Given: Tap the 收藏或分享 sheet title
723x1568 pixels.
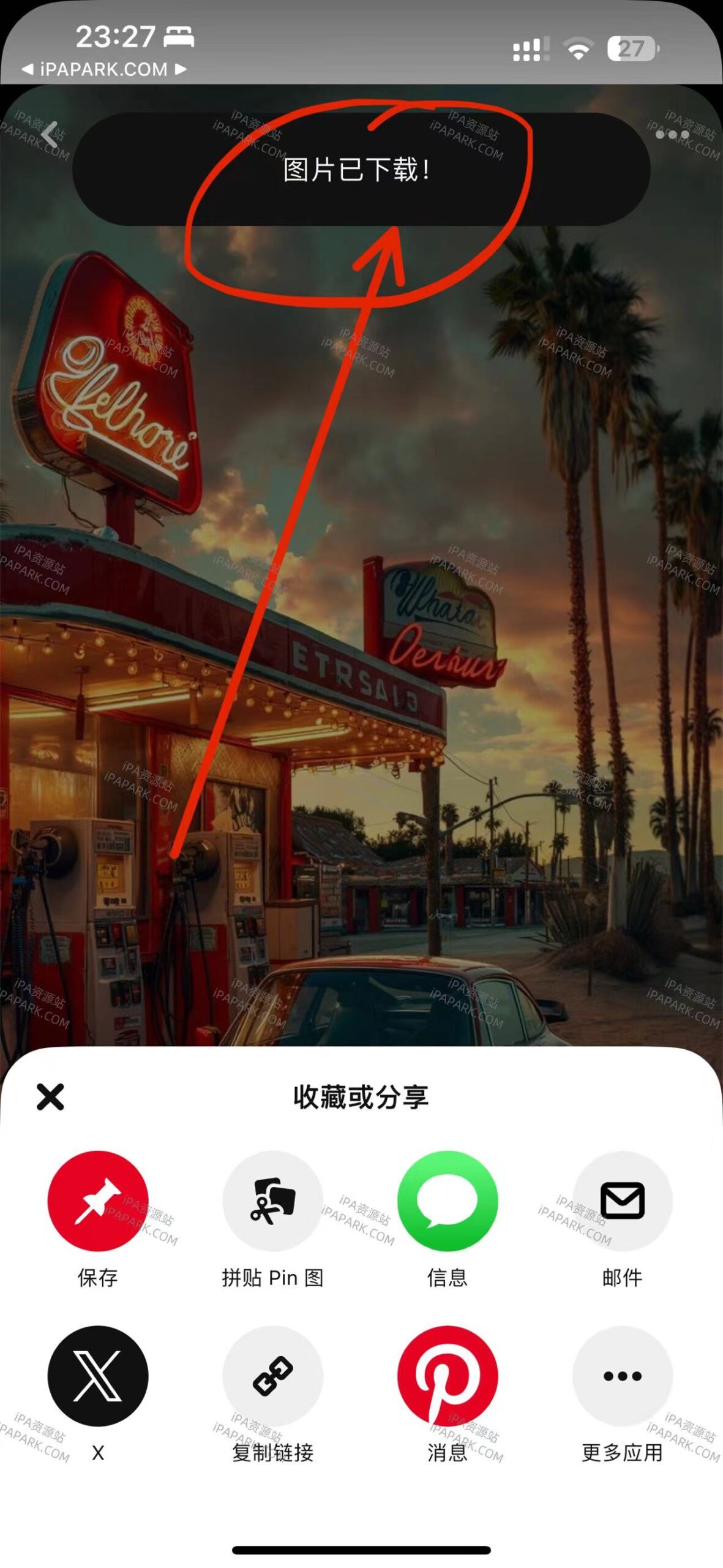Looking at the screenshot, I should click(361, 1096).
